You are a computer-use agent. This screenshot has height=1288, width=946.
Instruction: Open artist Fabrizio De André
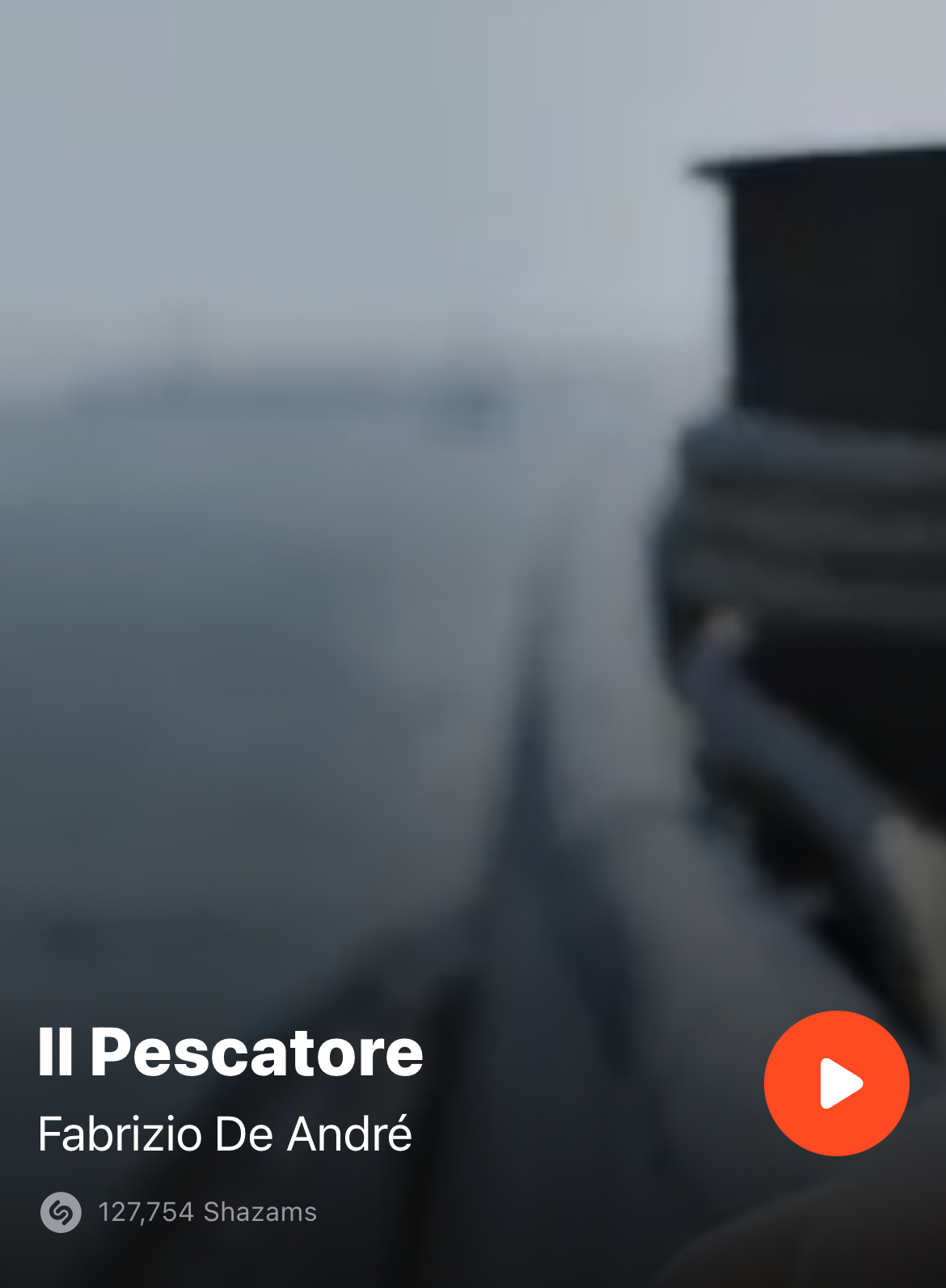[225, 1134]
